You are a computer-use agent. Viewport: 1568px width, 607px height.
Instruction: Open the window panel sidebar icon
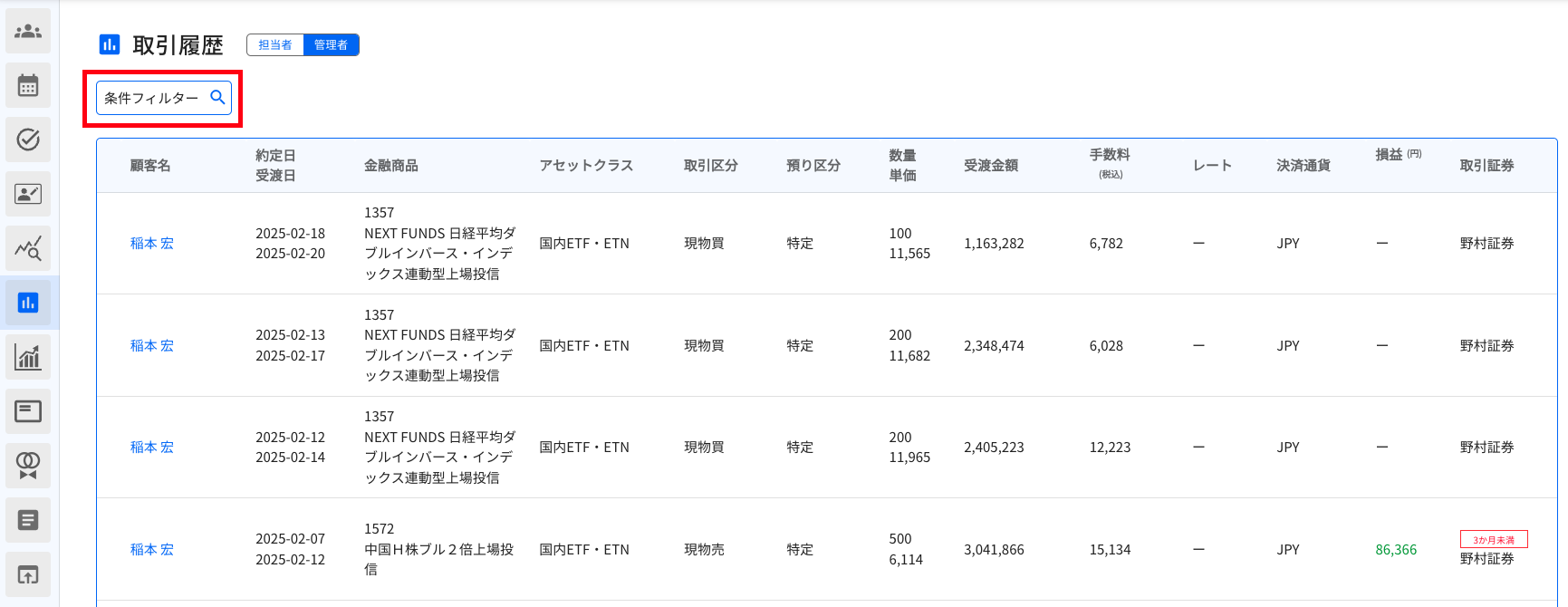coord(28,411)
